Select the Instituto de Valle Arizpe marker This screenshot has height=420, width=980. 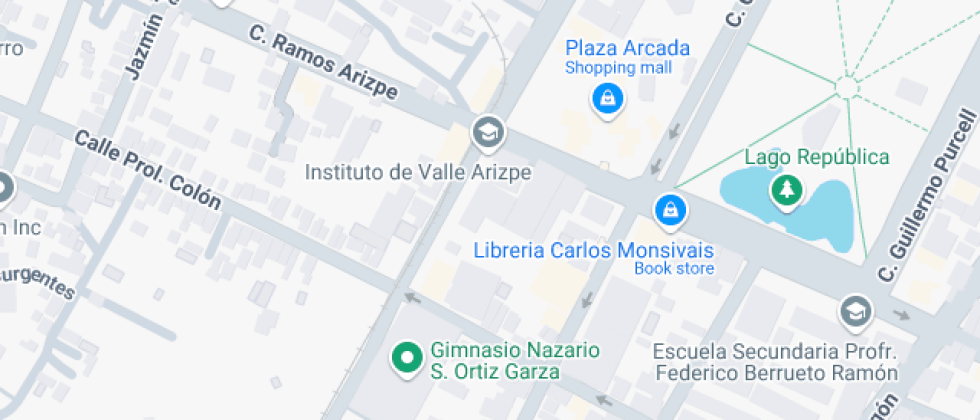488,132
